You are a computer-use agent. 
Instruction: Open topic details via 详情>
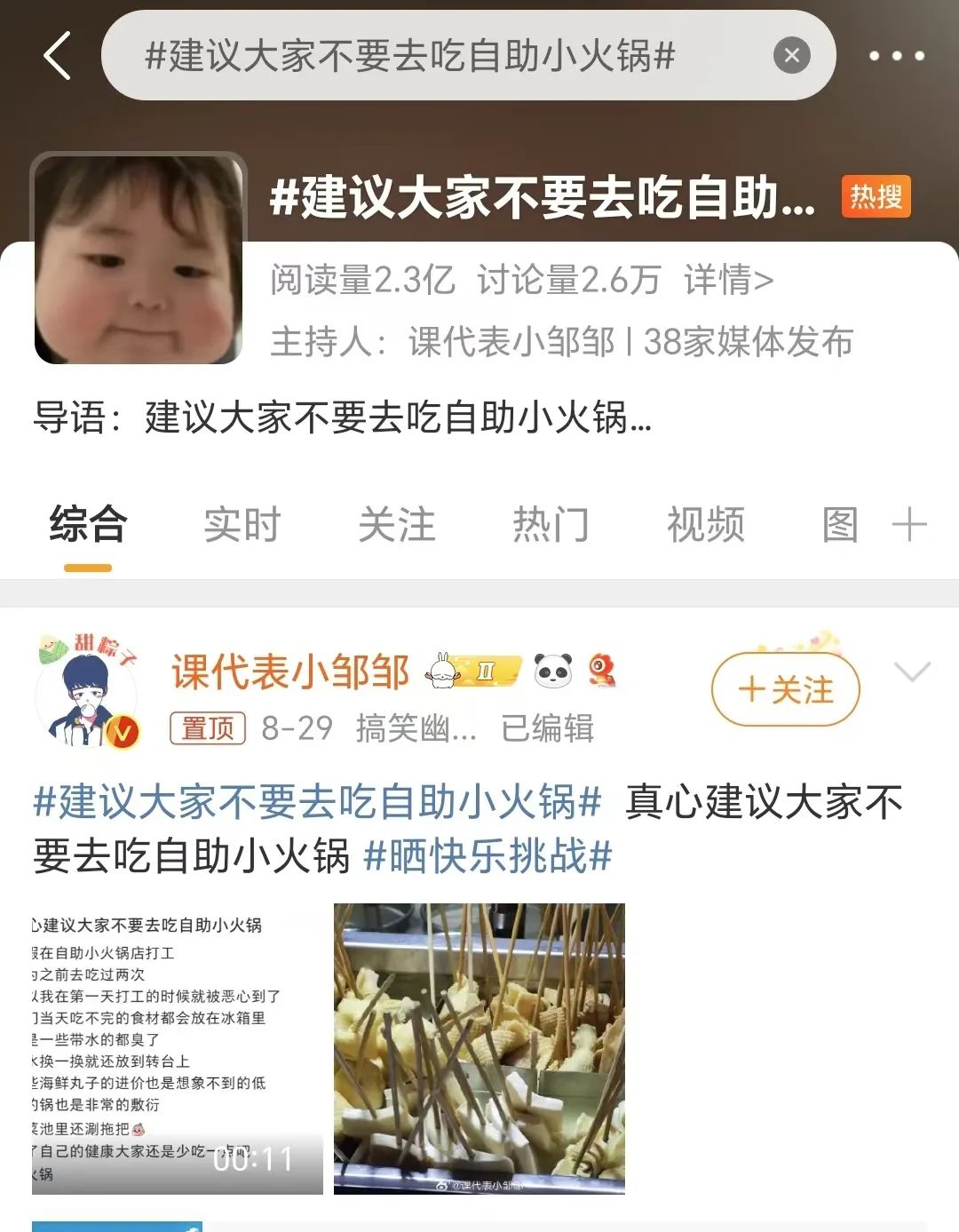click(x=728, y=281)
